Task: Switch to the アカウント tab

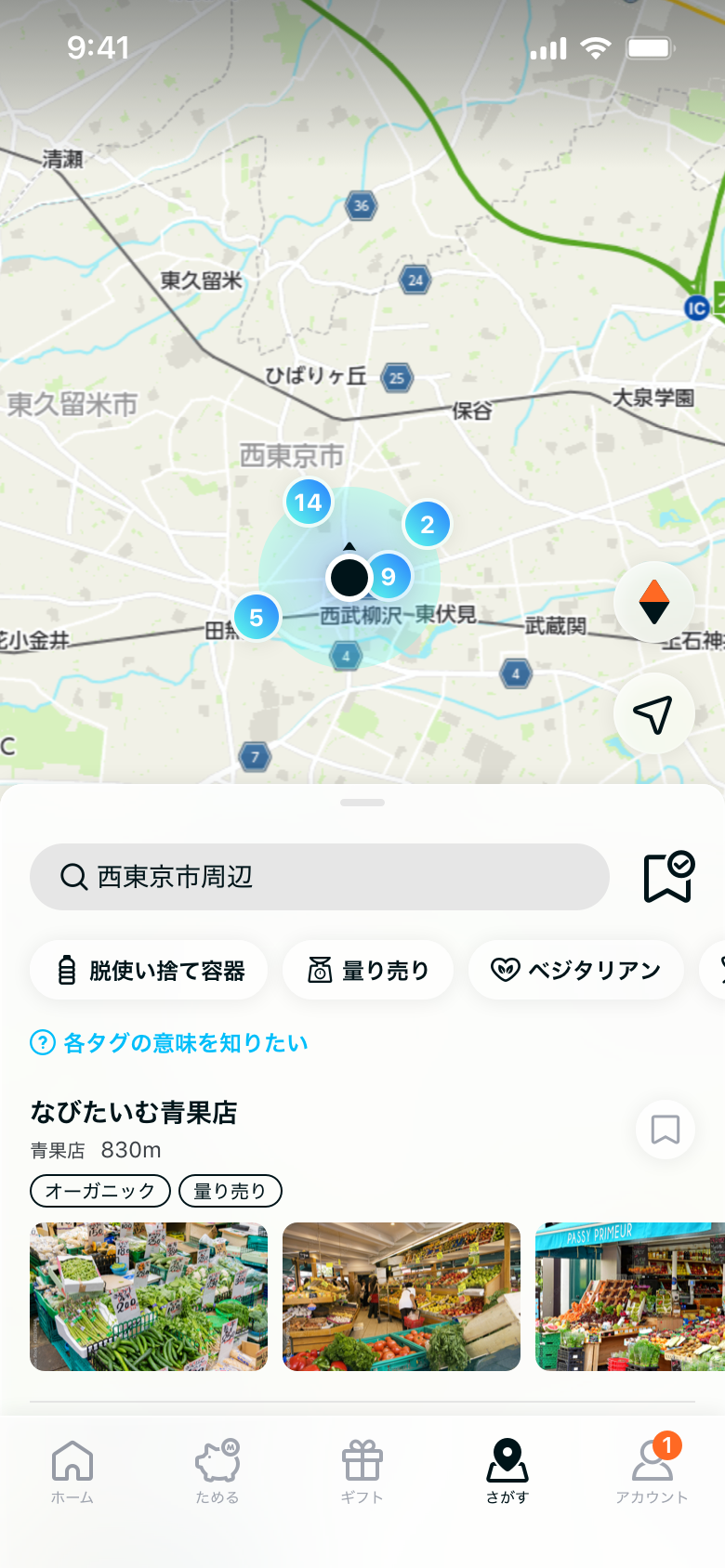Action: click(652, 1471)
